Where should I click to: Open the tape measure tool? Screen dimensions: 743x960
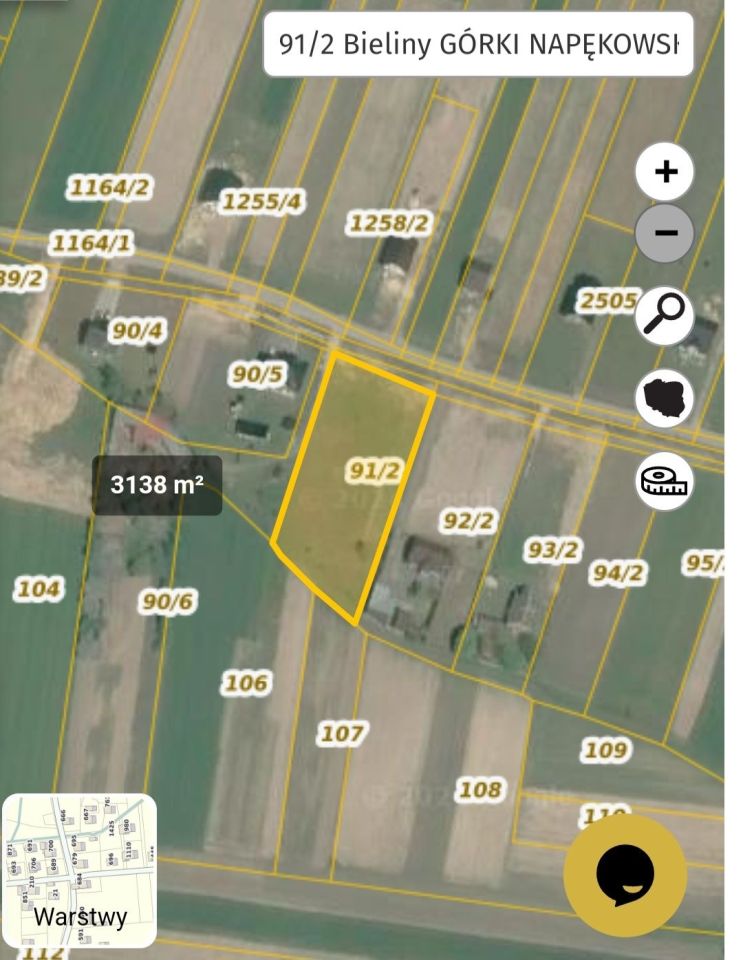665,481
